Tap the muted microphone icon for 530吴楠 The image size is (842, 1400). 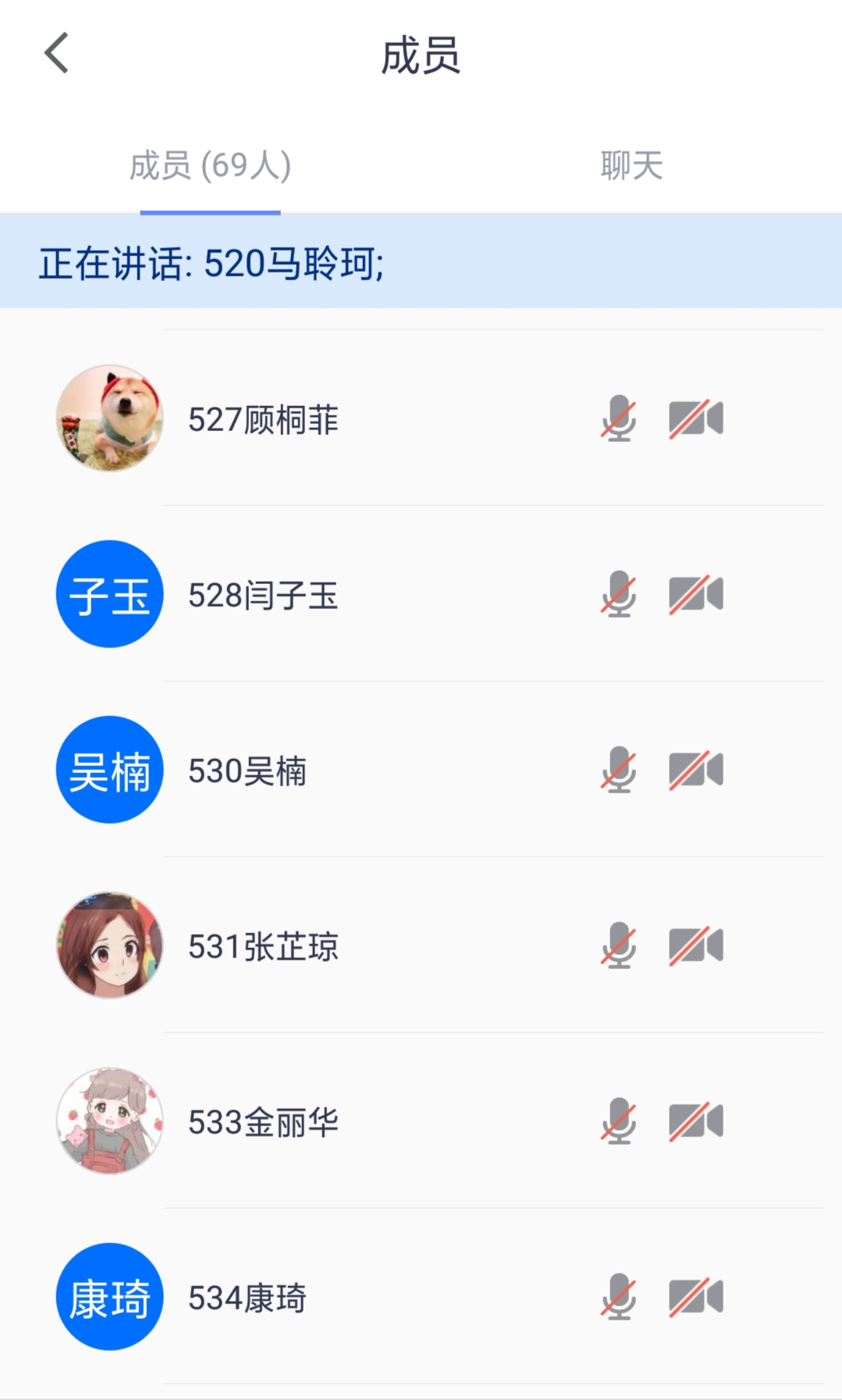click(x=618, y=770)
